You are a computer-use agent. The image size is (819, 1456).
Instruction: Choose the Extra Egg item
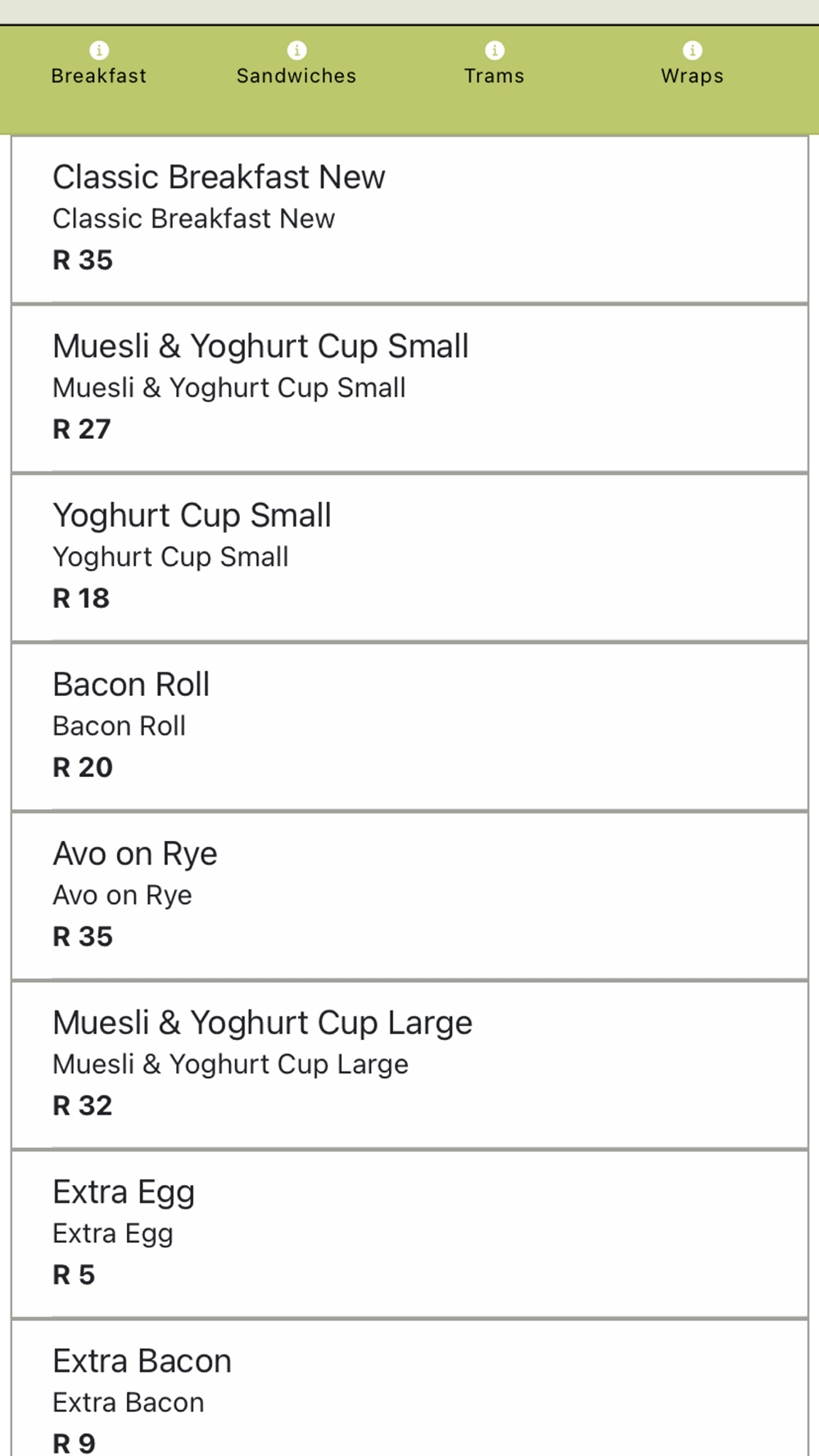tap(409, 1234)
